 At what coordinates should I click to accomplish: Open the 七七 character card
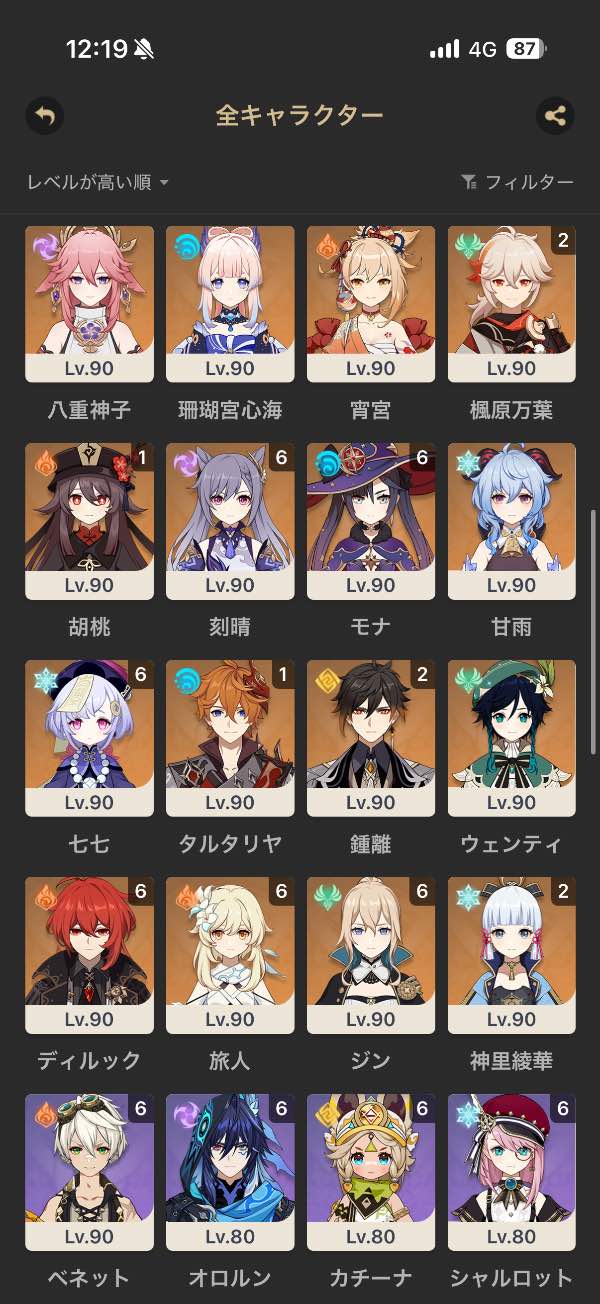click(89, 737)
